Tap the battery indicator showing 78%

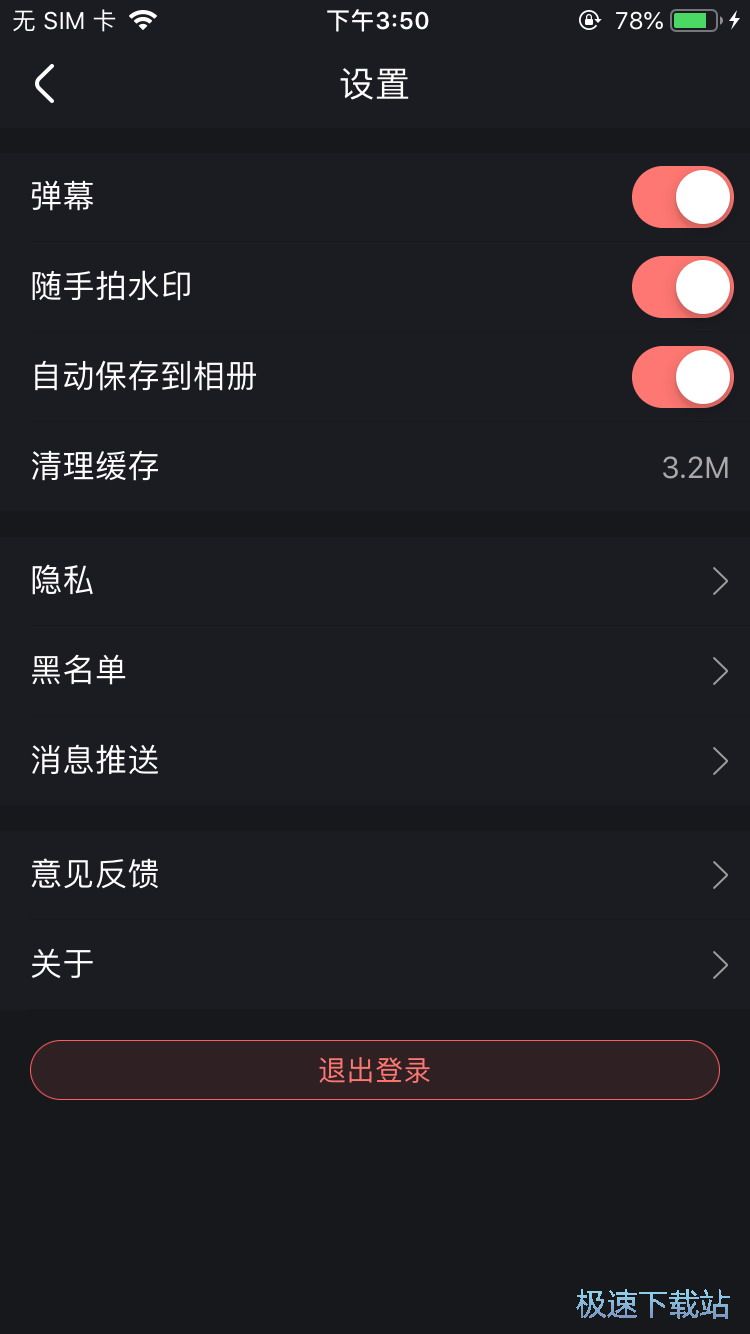coord(692,18)
